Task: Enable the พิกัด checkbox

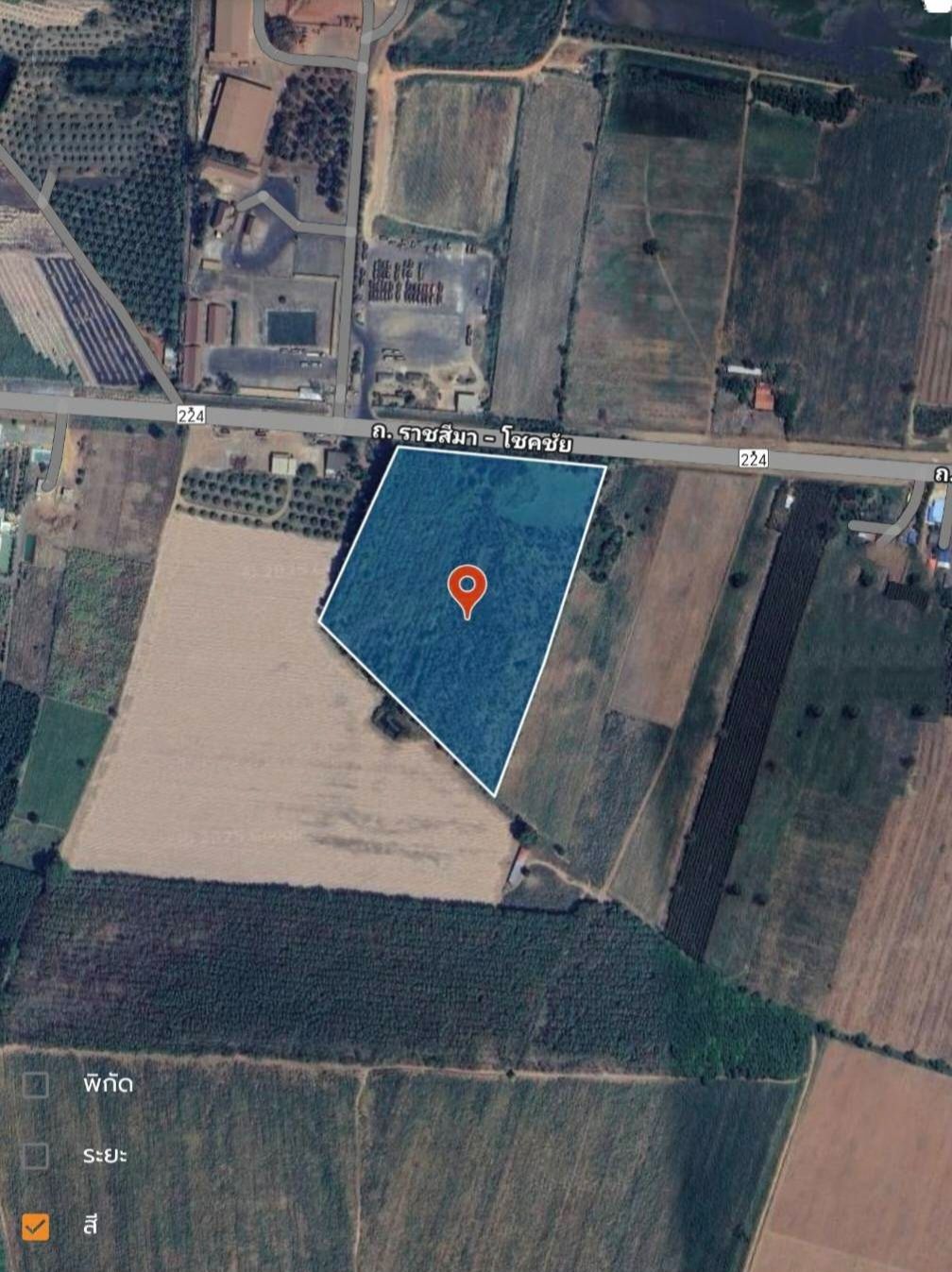Action: [x=35, y=1084]
